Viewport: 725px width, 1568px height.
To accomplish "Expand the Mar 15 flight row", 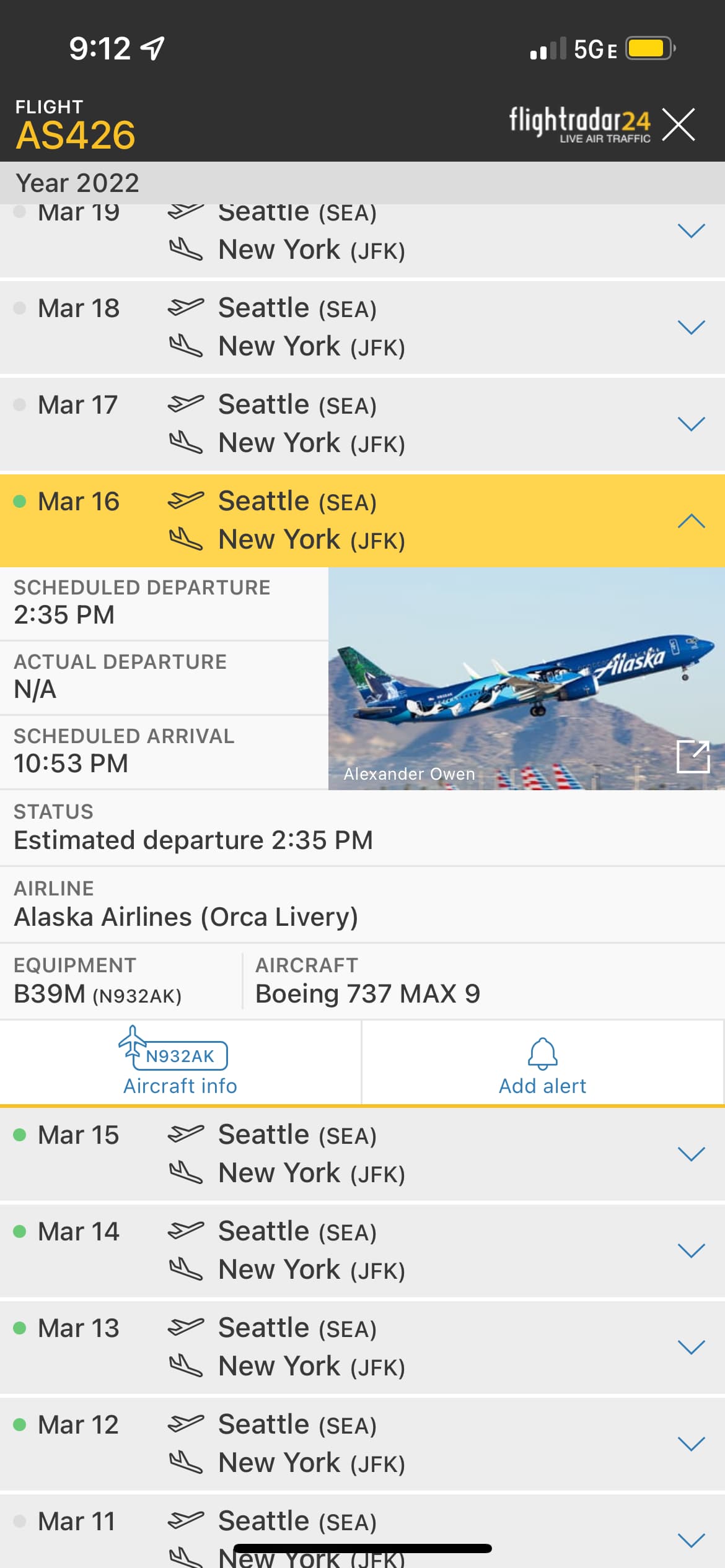I will point(691,1154).
